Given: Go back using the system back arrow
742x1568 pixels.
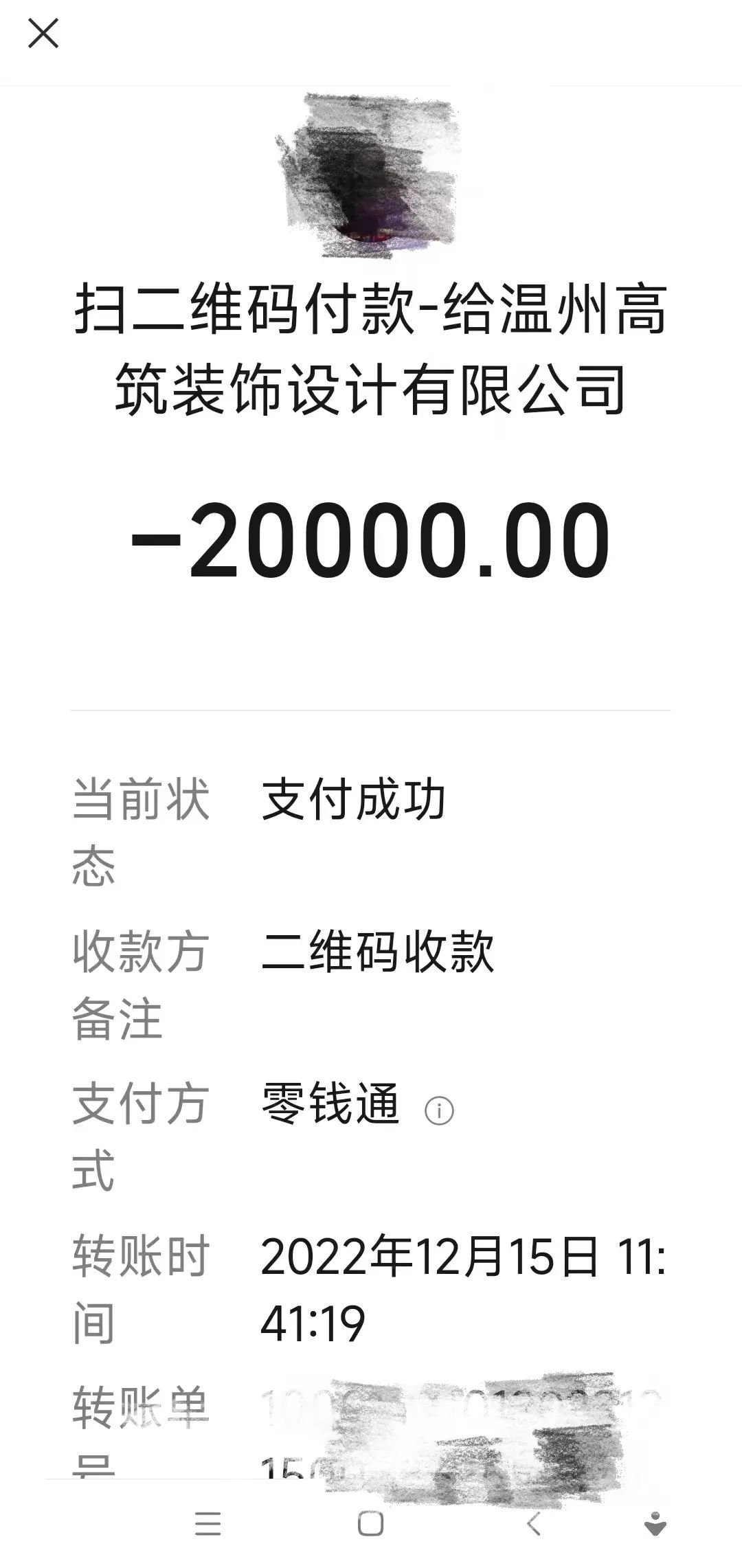Looking at the screenshot, I should point(534,1523).
